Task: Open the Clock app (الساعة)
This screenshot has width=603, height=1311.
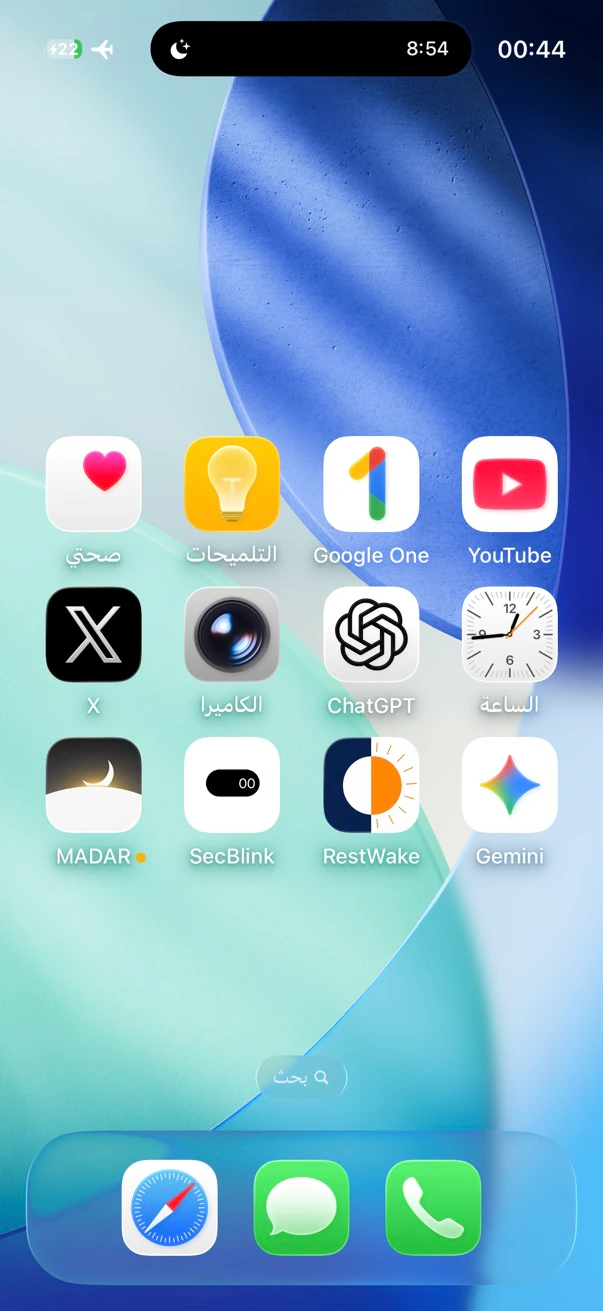Action: pos(510,634)
